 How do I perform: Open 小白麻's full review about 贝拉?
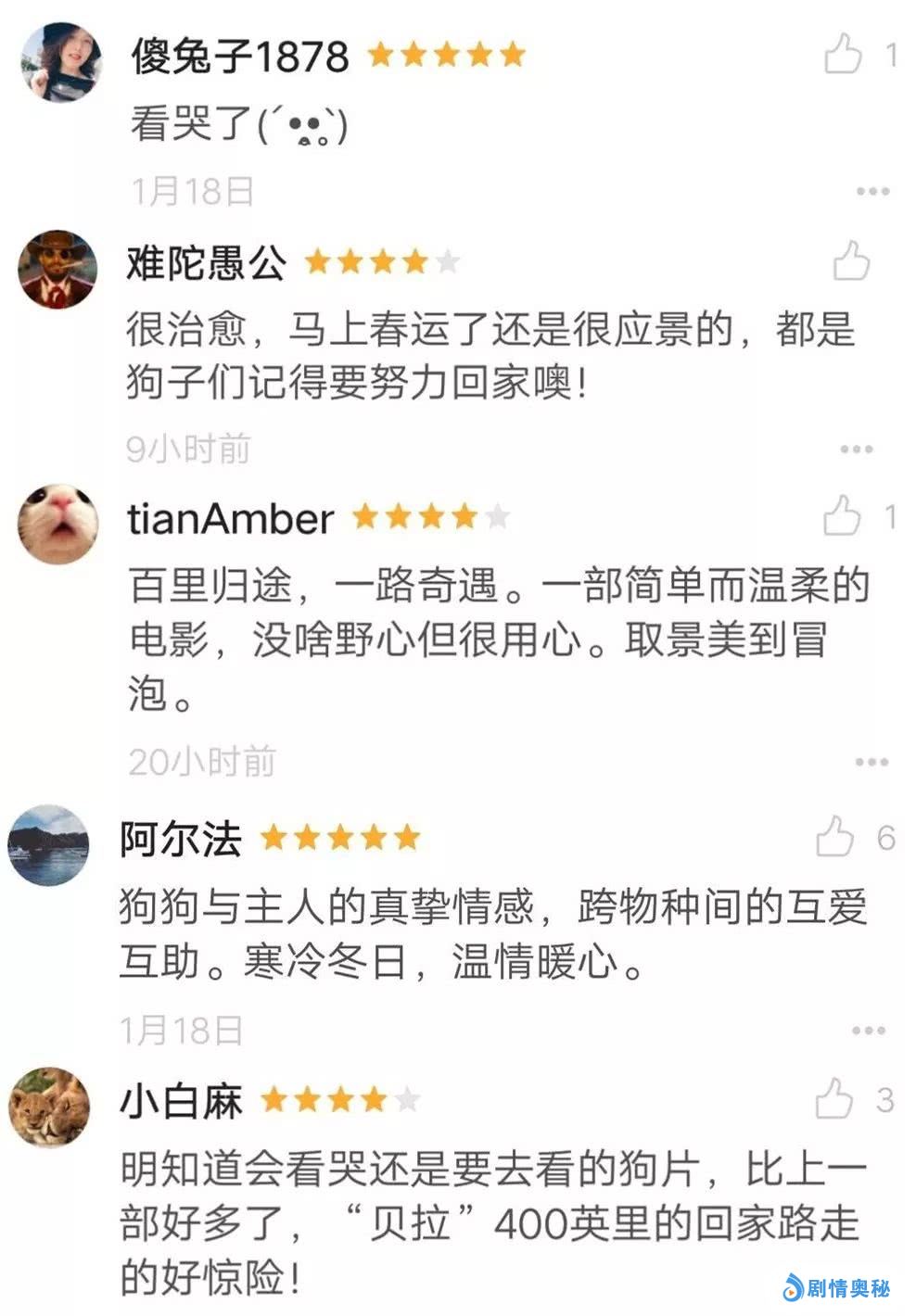point(492,1223)
